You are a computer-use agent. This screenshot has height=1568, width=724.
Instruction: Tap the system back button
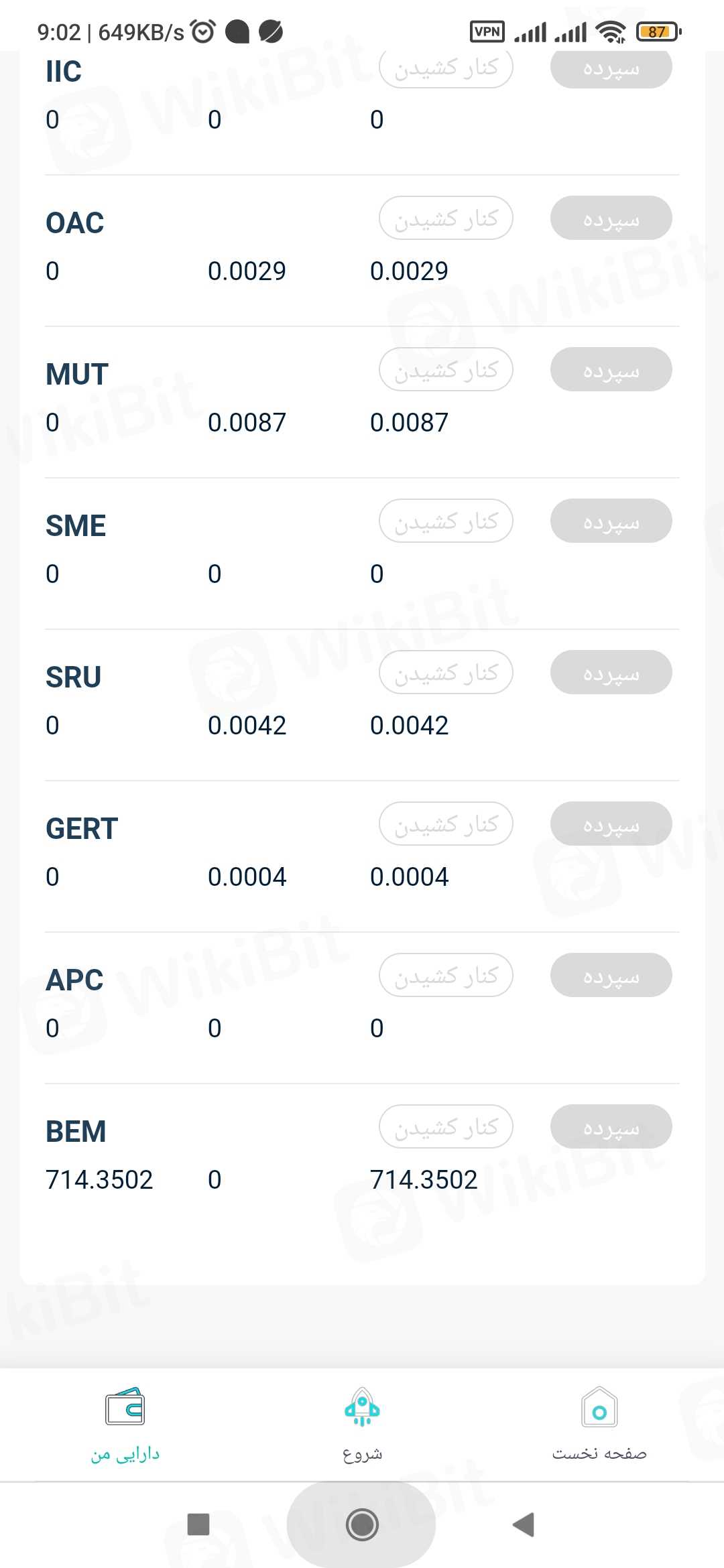(x=523, y=1524)
